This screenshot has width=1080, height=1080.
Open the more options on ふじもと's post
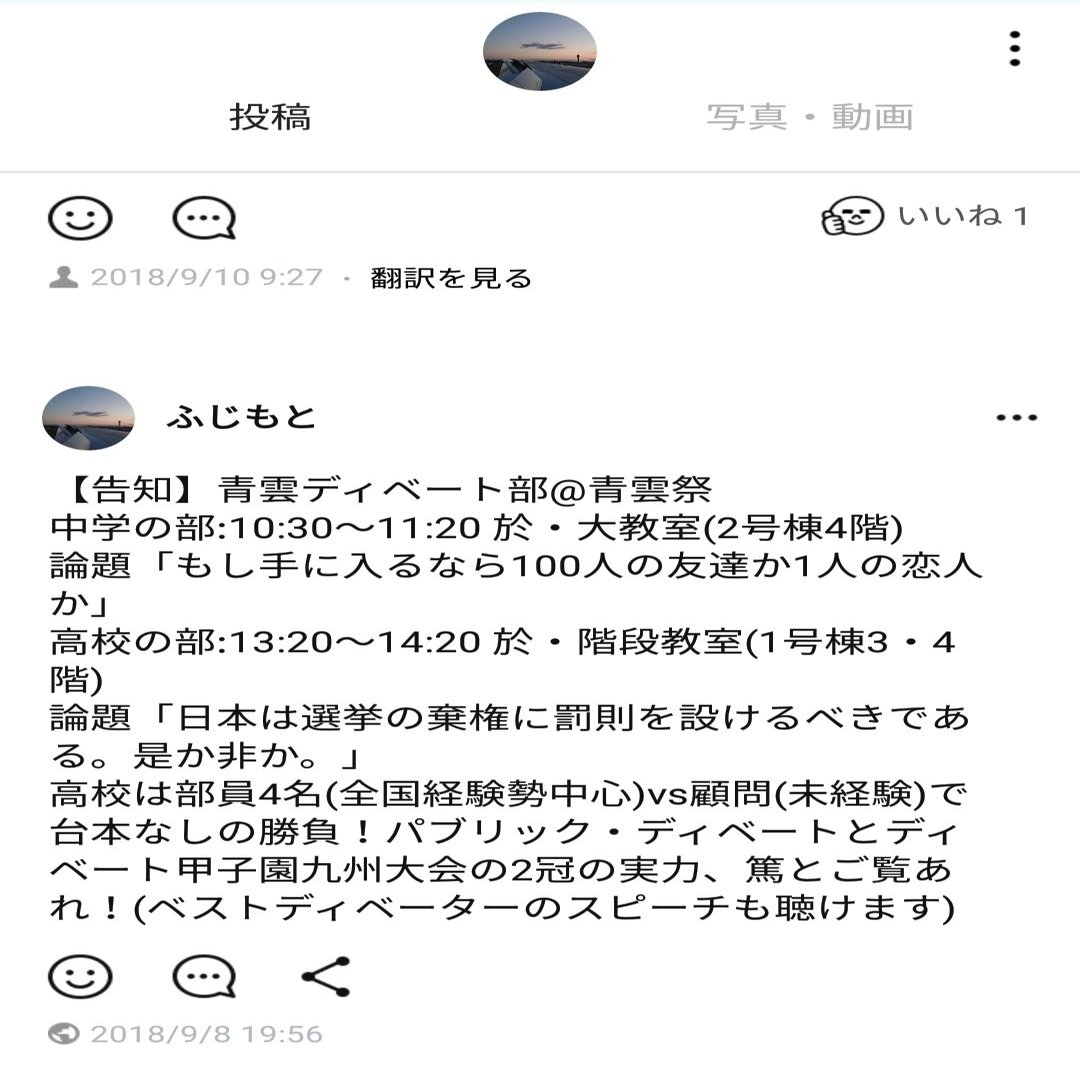[1016, 418]
